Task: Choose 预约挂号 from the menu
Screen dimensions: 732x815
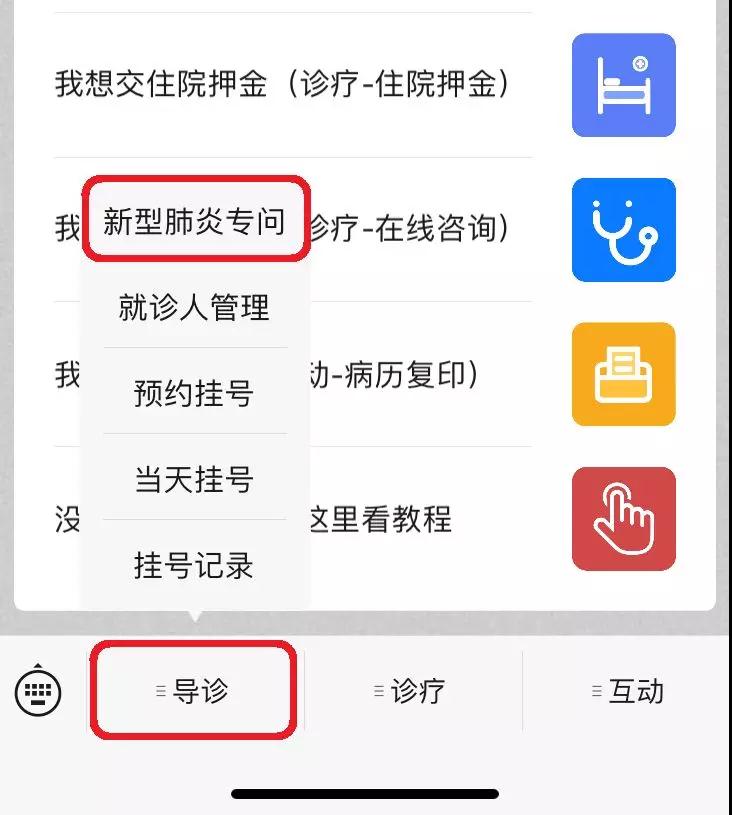Action: [x=195, y=393]
